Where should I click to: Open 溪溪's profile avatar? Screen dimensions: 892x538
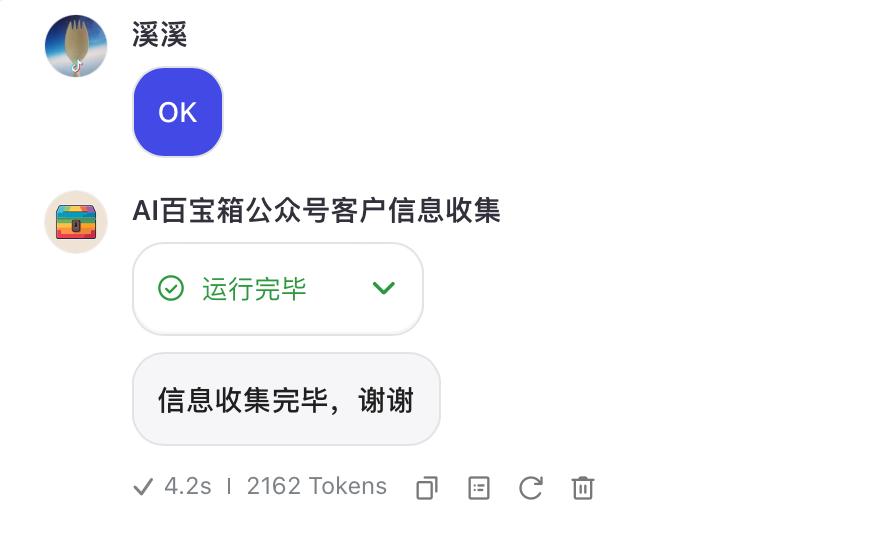[x=76, y=46]
